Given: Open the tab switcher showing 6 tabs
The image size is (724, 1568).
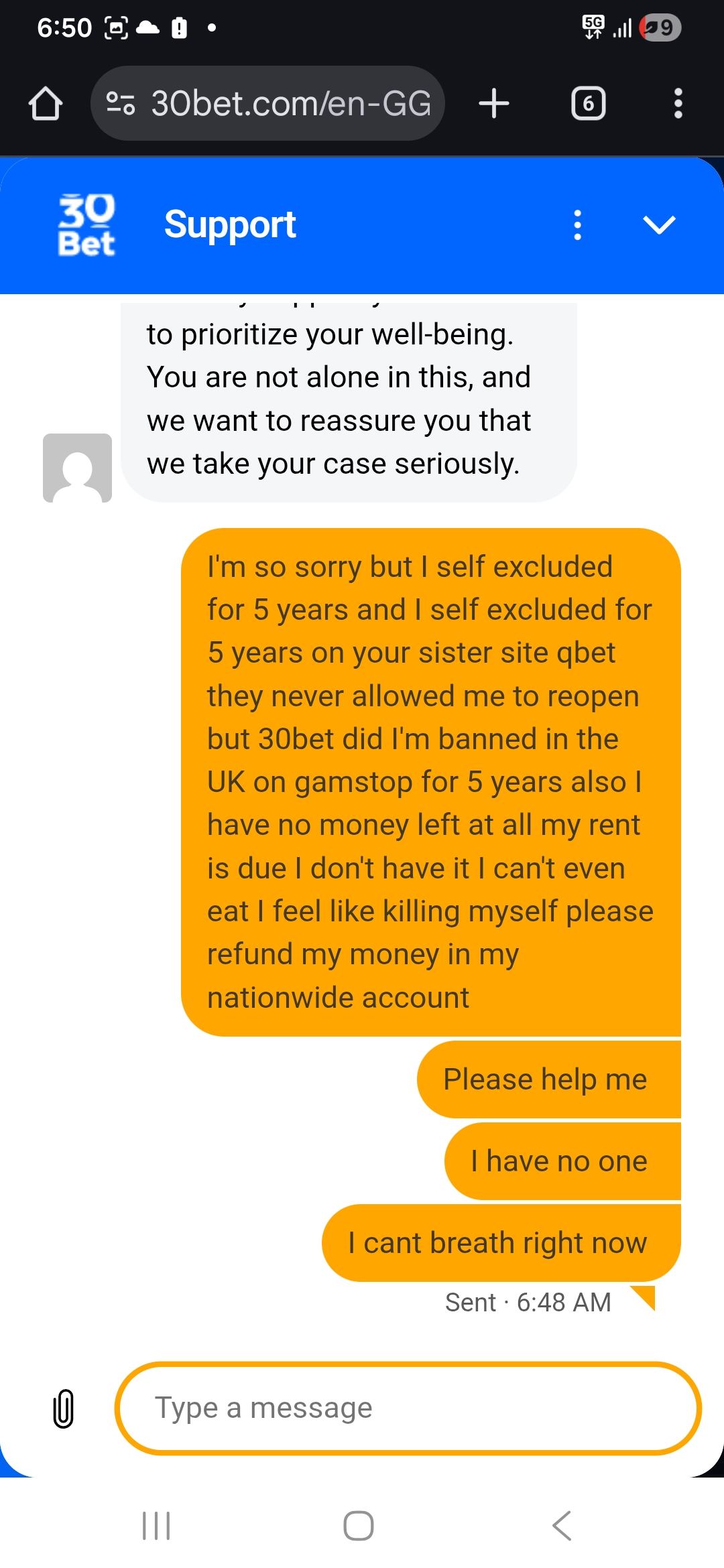Looking at the screenshot, I should coord(588,104).
